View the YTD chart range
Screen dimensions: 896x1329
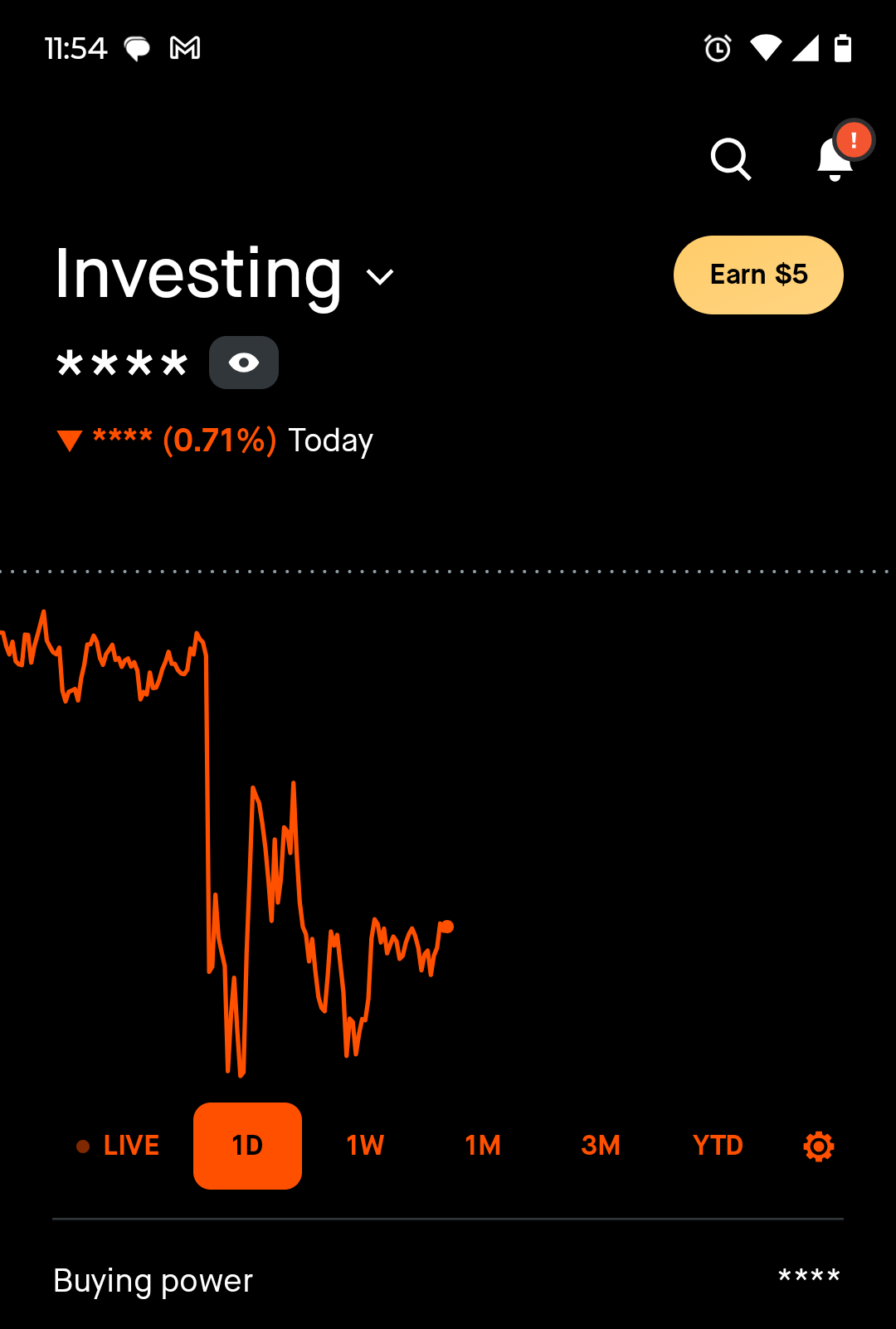[718, 1146]
